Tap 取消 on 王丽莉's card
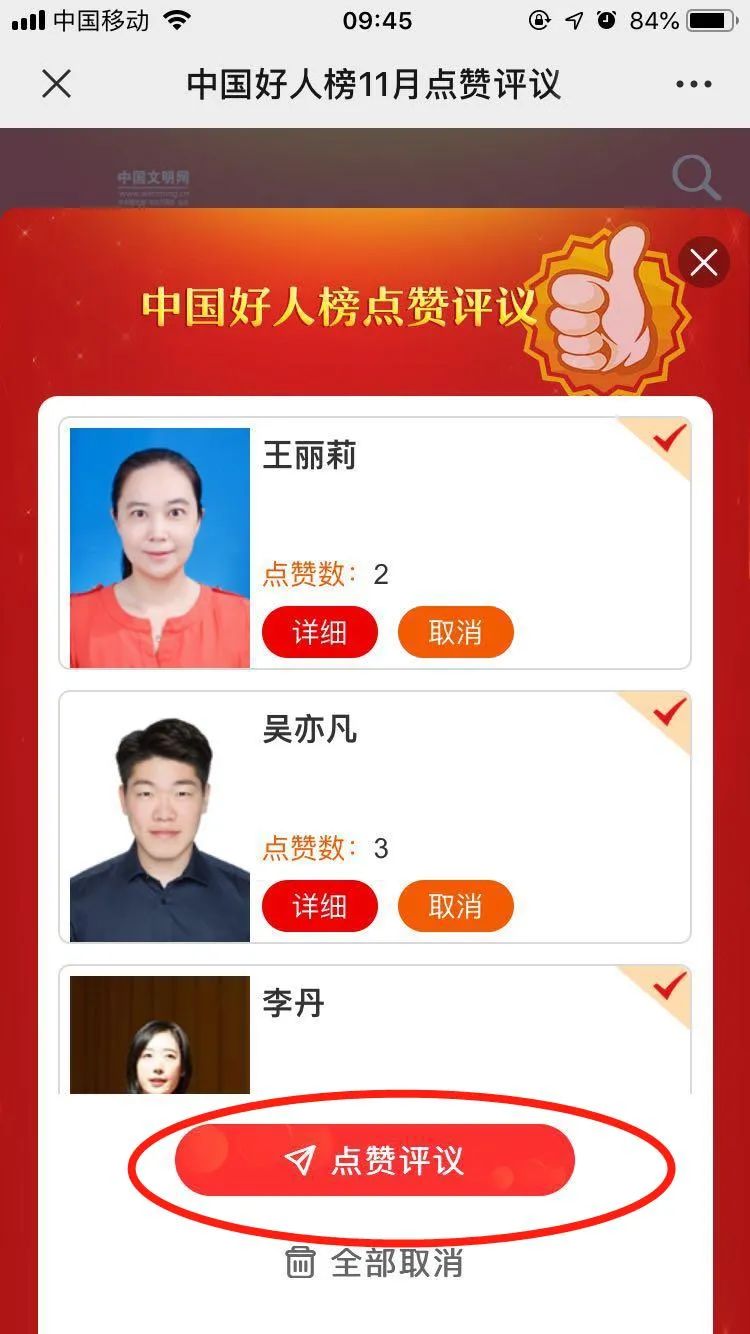The width and height of the screenshot is (750, 1334). [456, 632]
